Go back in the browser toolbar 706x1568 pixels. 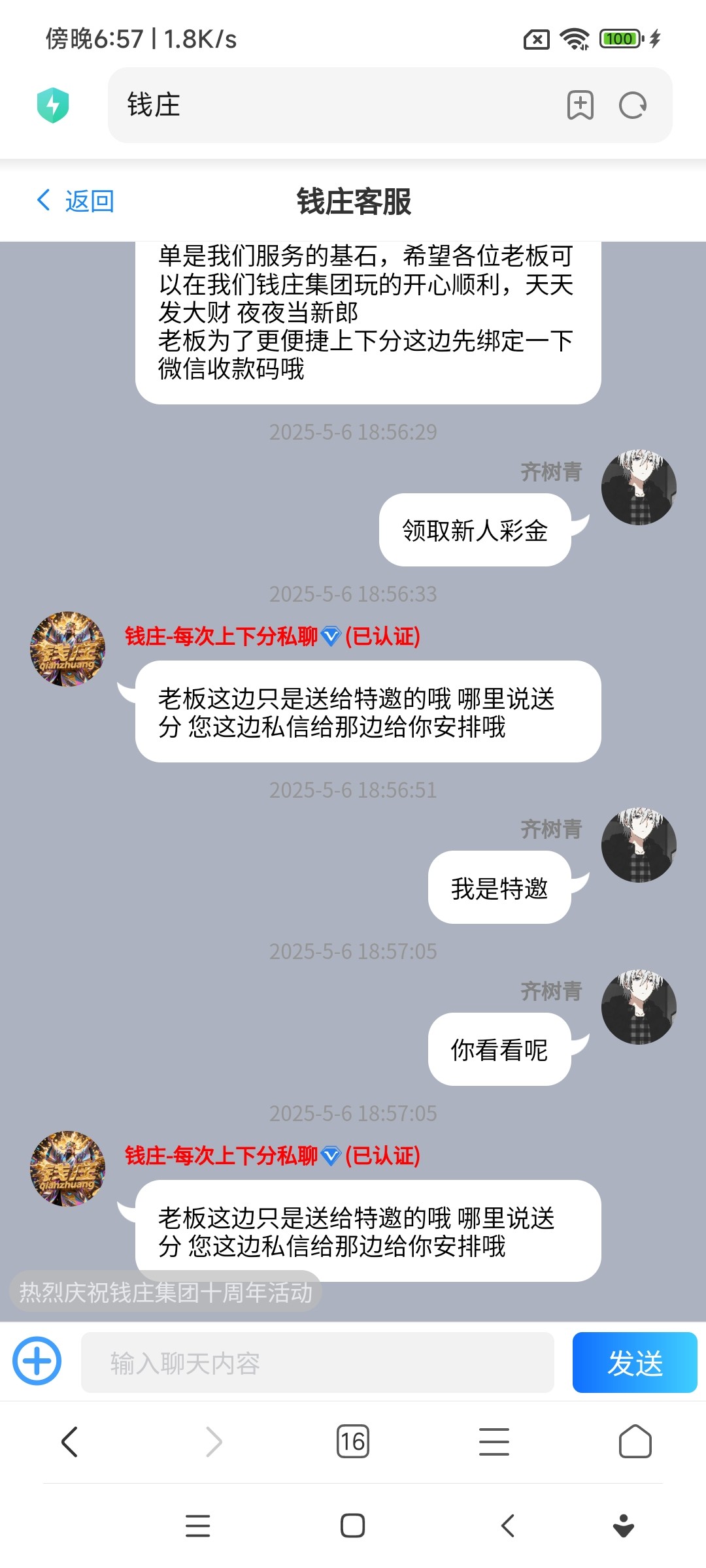tap(70, 1442)
